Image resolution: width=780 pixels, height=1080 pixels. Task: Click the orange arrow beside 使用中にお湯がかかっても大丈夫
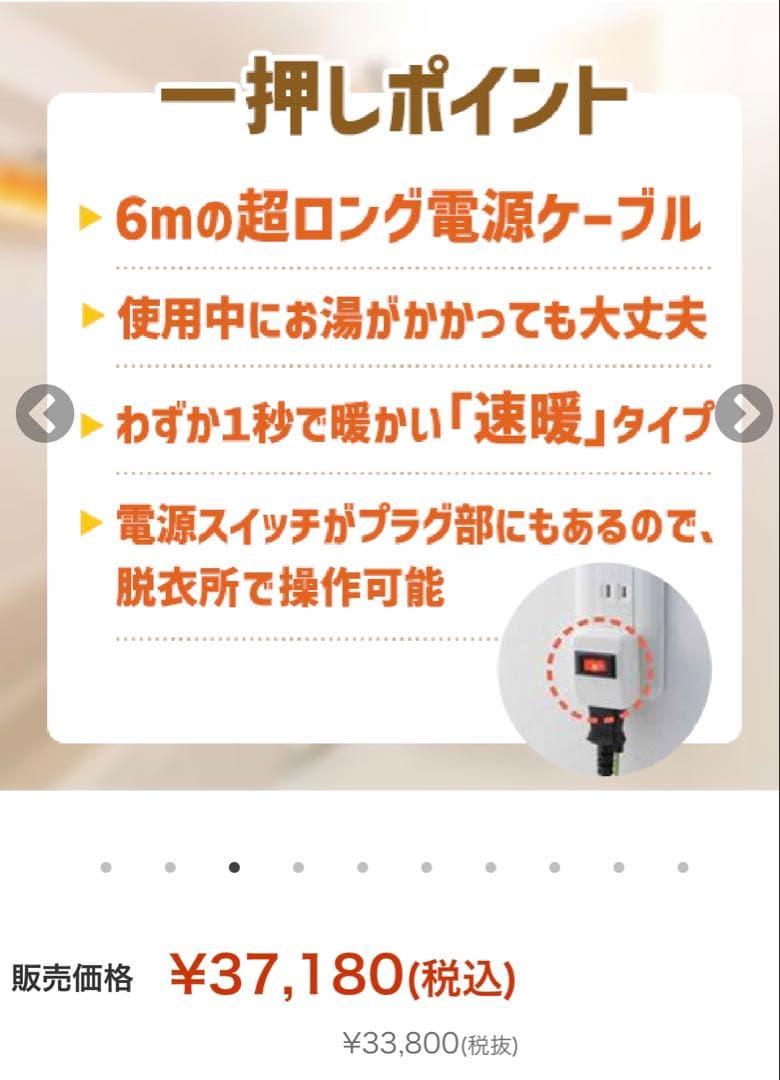[93, 313]
